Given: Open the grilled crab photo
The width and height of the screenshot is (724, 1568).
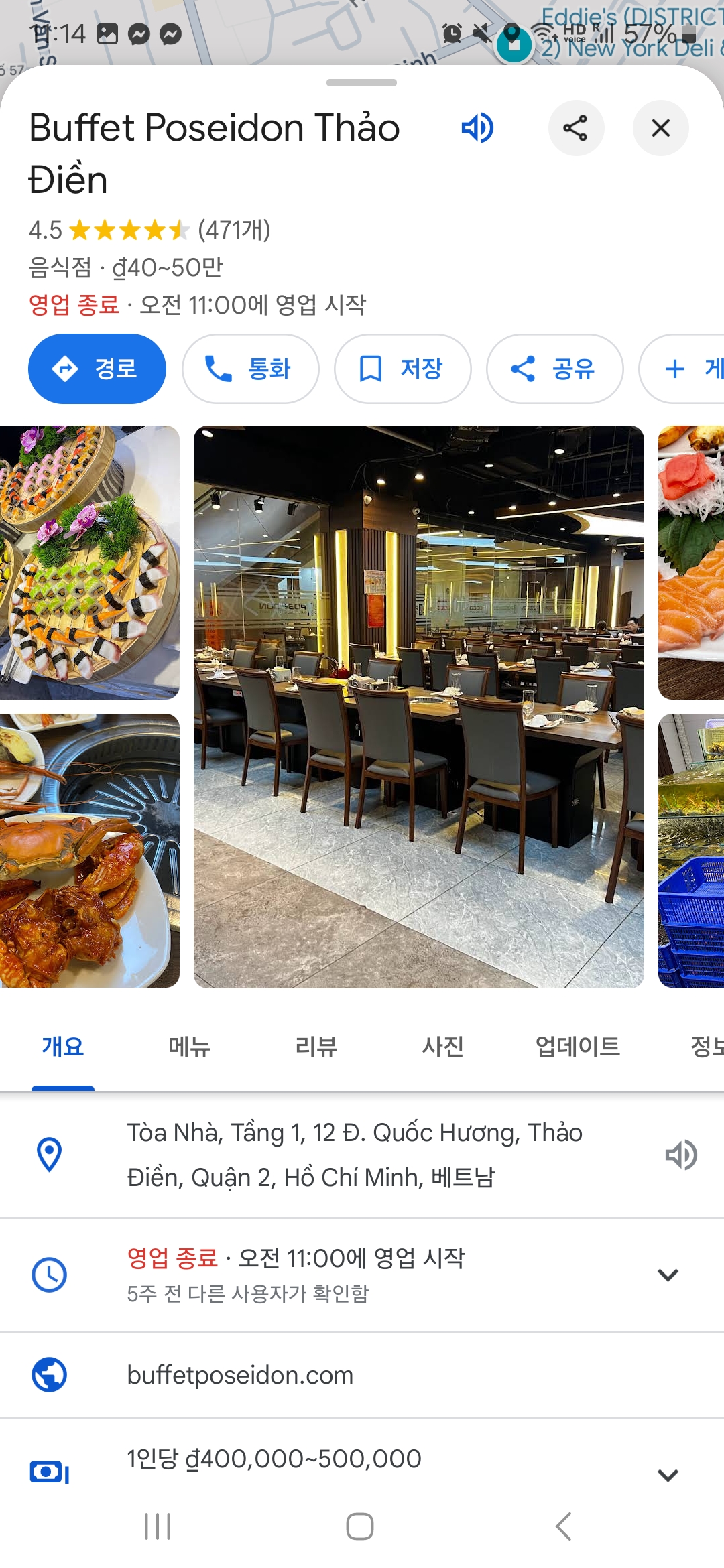Looking at the screenshot, I should click(89, 850).
